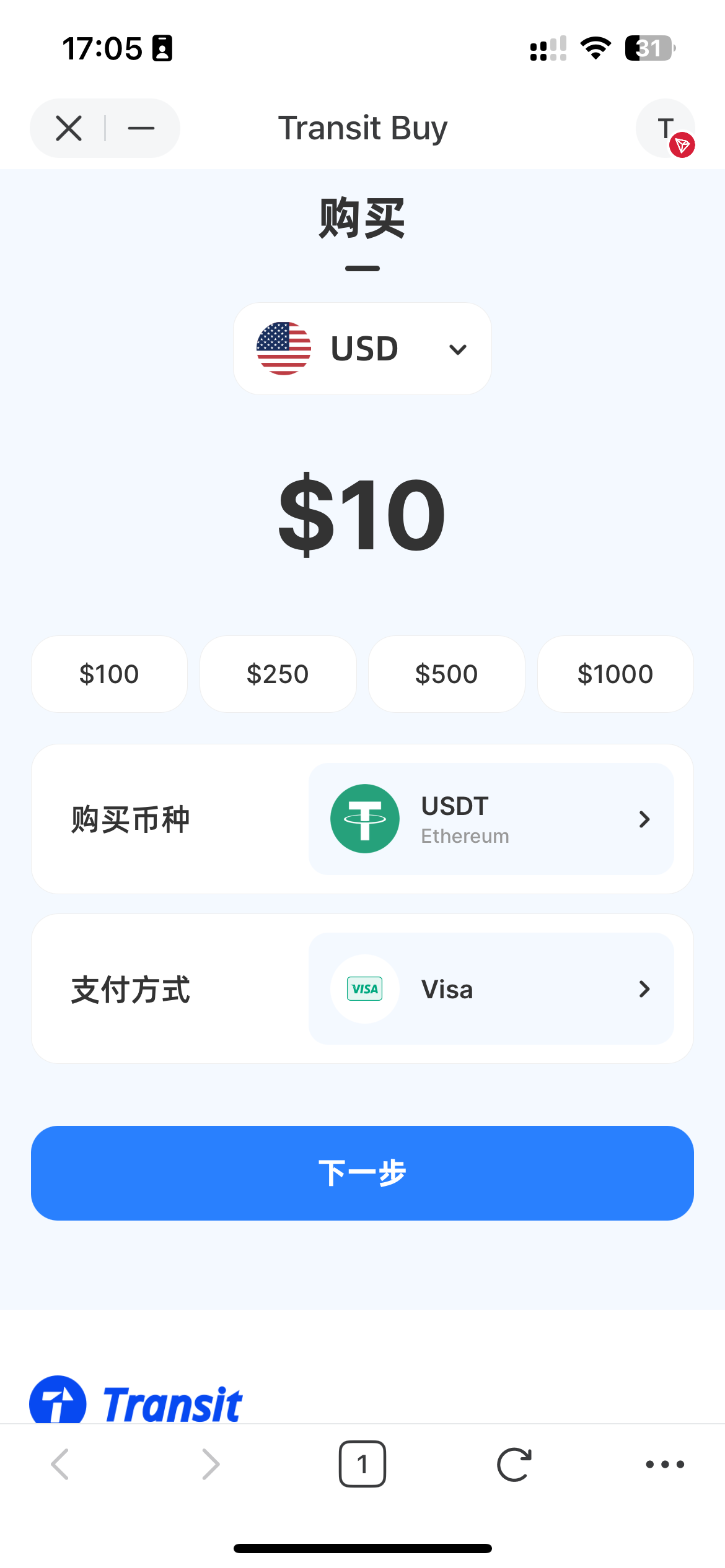Set amount to $1000
This screenshot has height=1568, width=725.
[x=615, y=674]
